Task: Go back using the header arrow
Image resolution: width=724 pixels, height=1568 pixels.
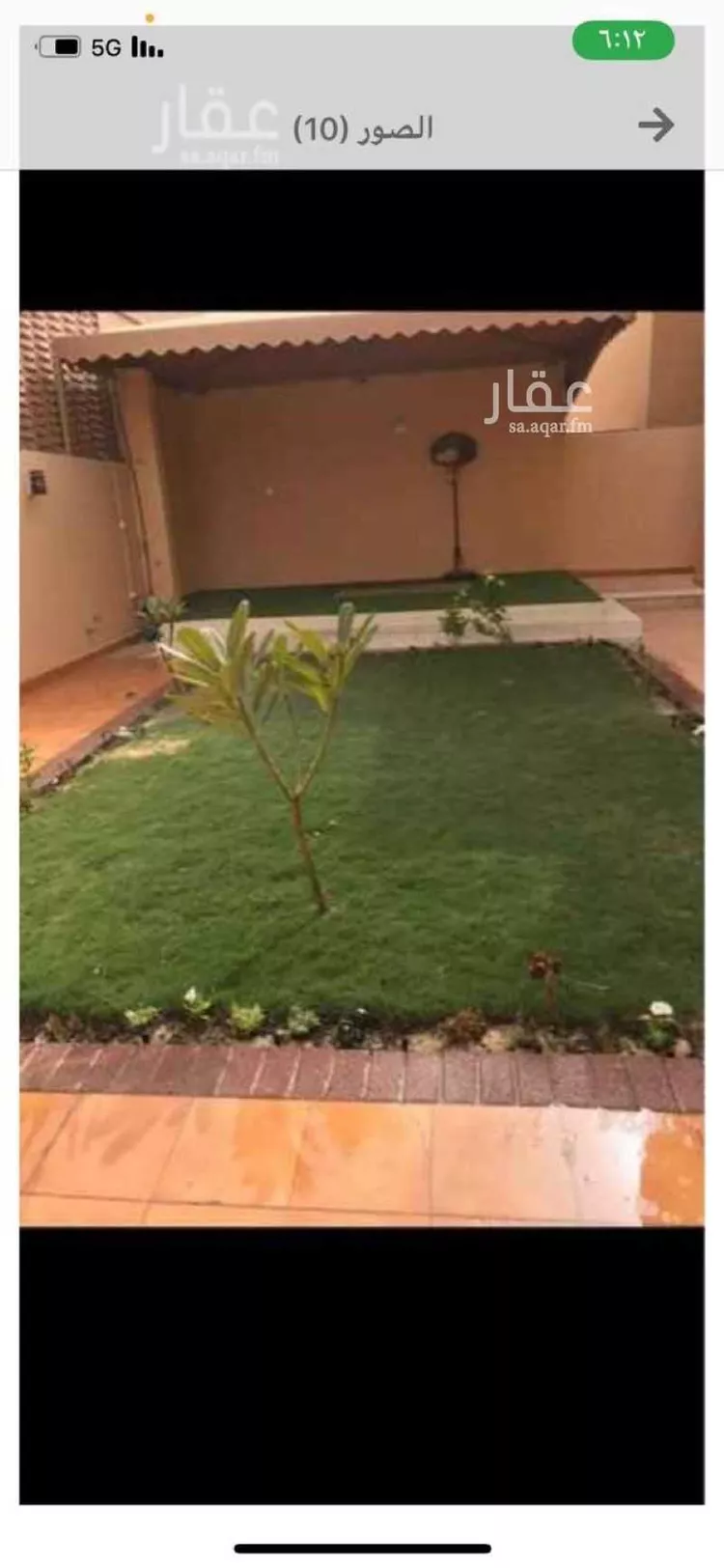Action: [x=655, y=125]
